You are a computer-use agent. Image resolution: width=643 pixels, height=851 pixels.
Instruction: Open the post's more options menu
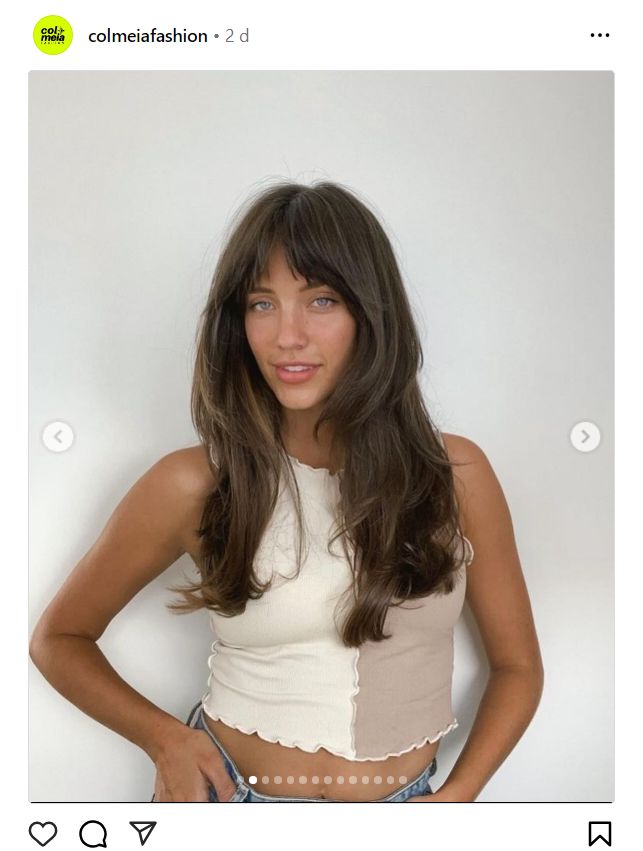(x=599, y=35)
